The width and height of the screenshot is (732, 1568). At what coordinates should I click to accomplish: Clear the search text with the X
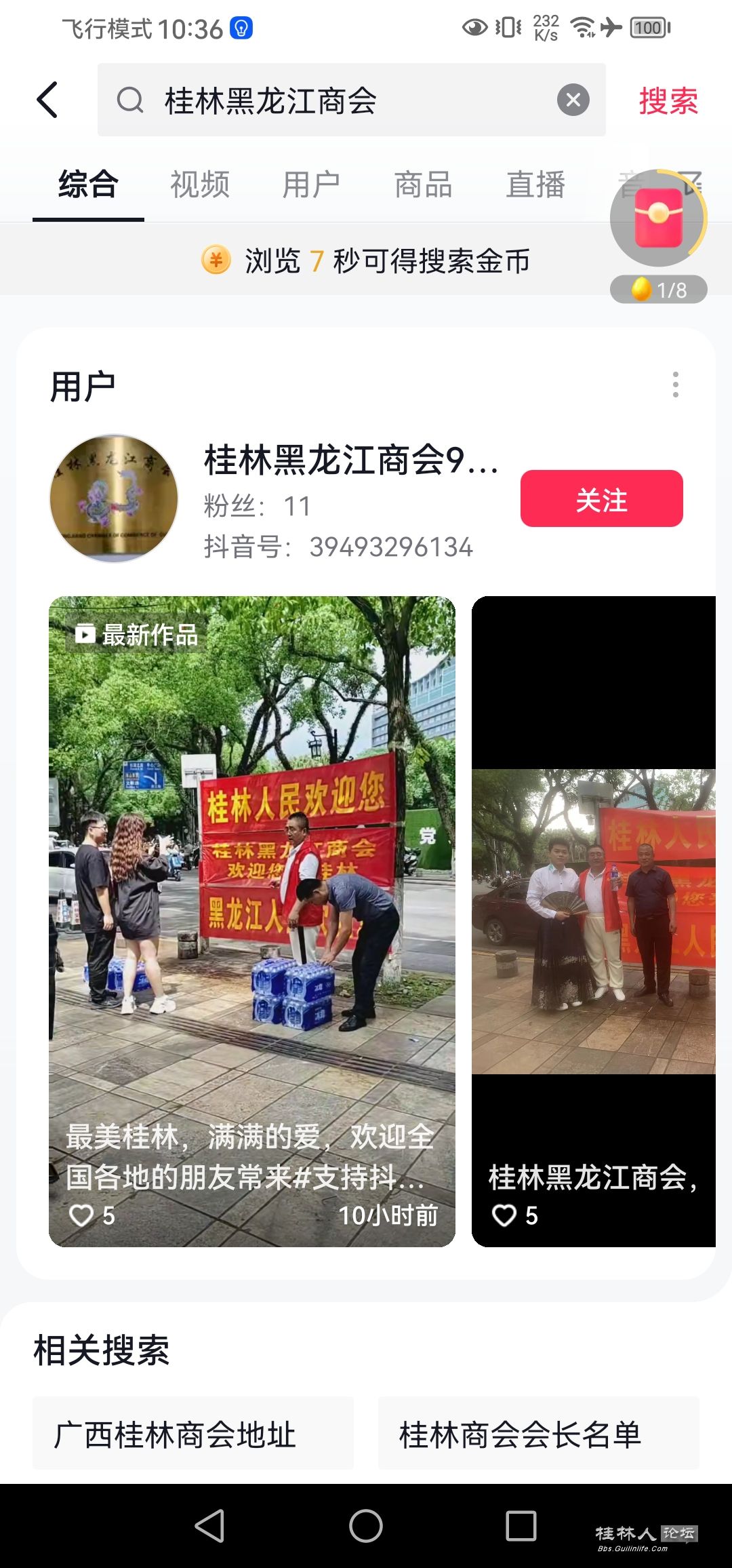tap(573, 100)
